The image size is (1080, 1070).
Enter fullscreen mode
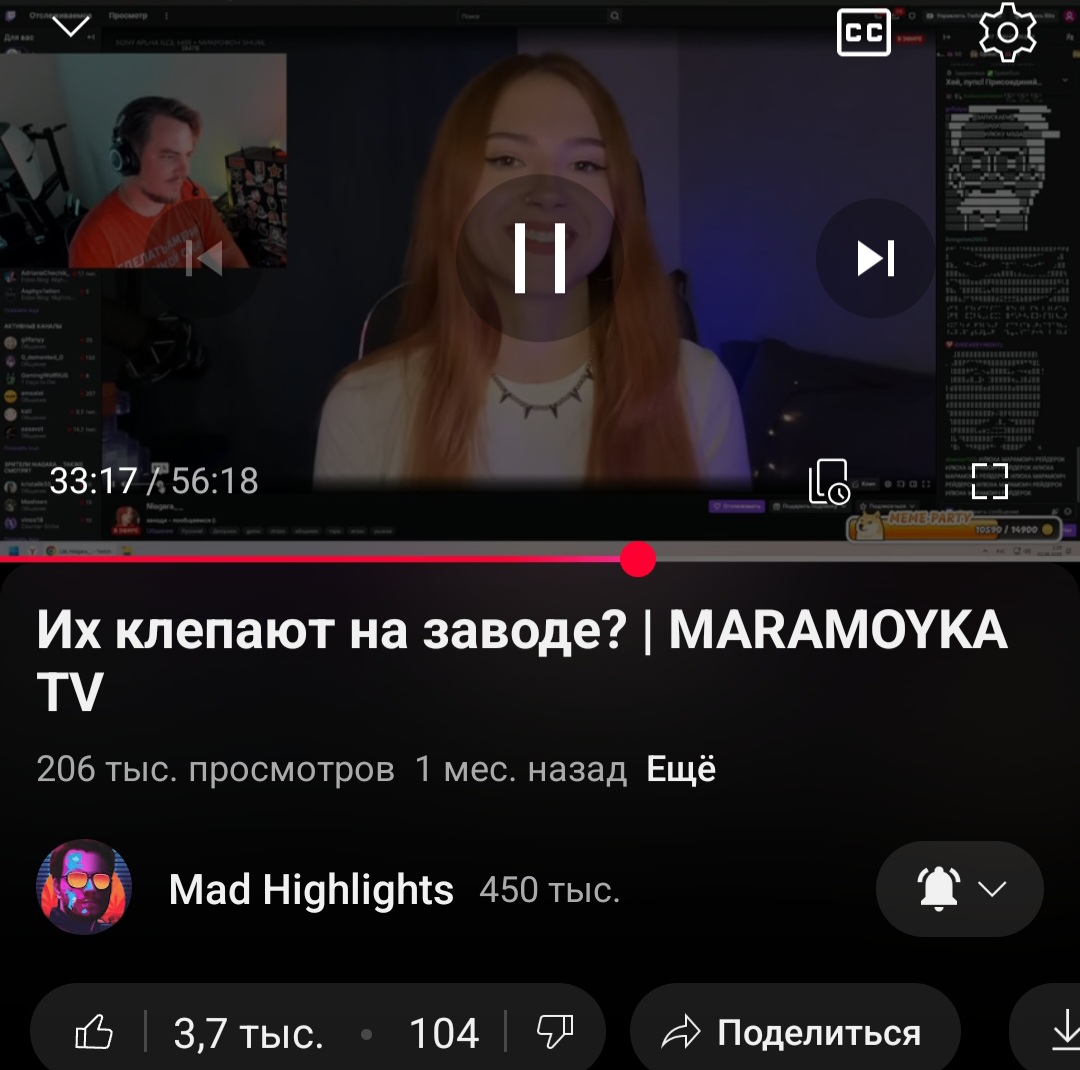click(x=989, y=480)
